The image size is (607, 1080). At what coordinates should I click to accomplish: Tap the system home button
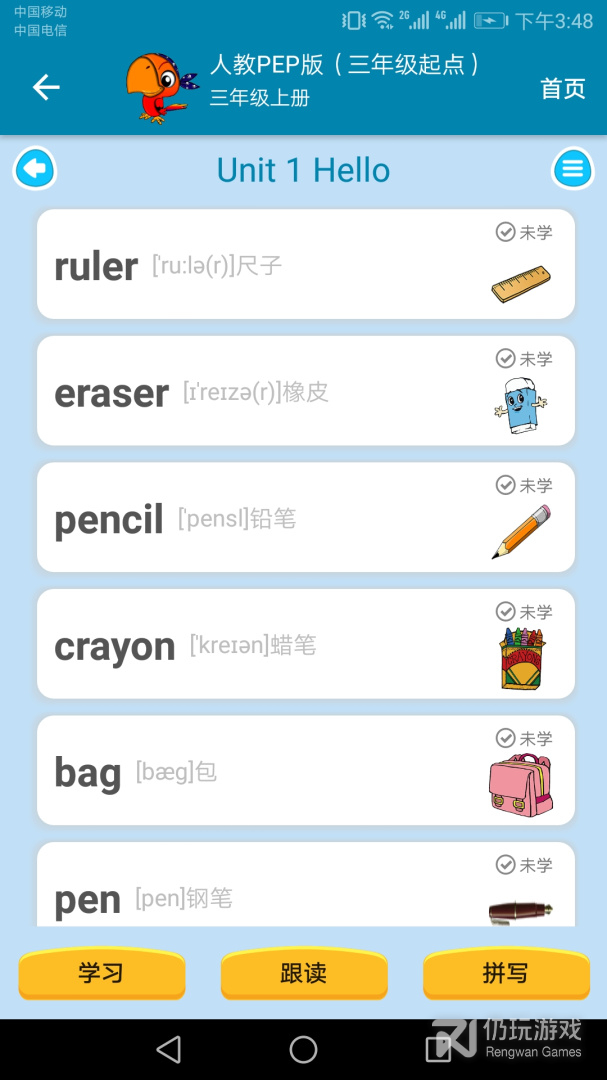(303, 1049)
